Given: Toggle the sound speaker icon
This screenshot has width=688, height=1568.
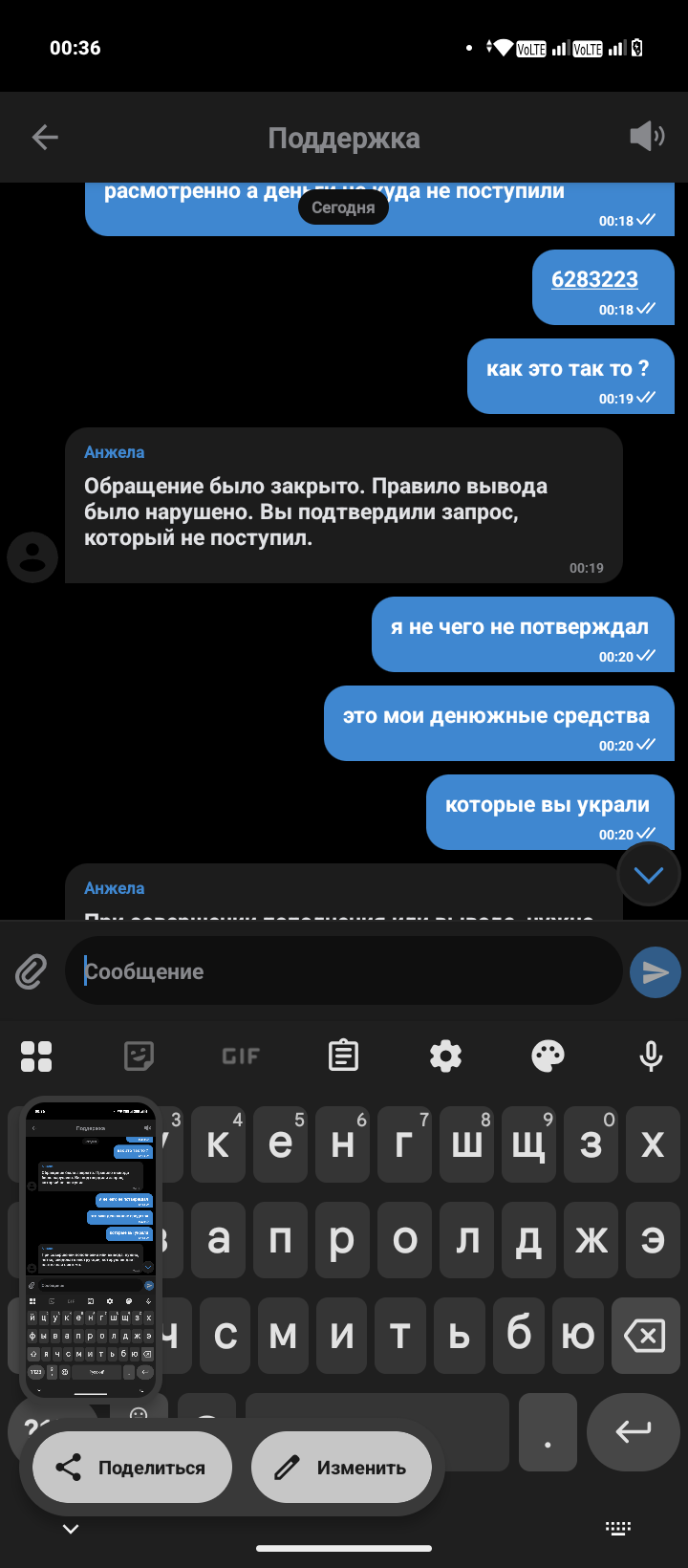Looking at the screenshot, I should coord(647,137).
